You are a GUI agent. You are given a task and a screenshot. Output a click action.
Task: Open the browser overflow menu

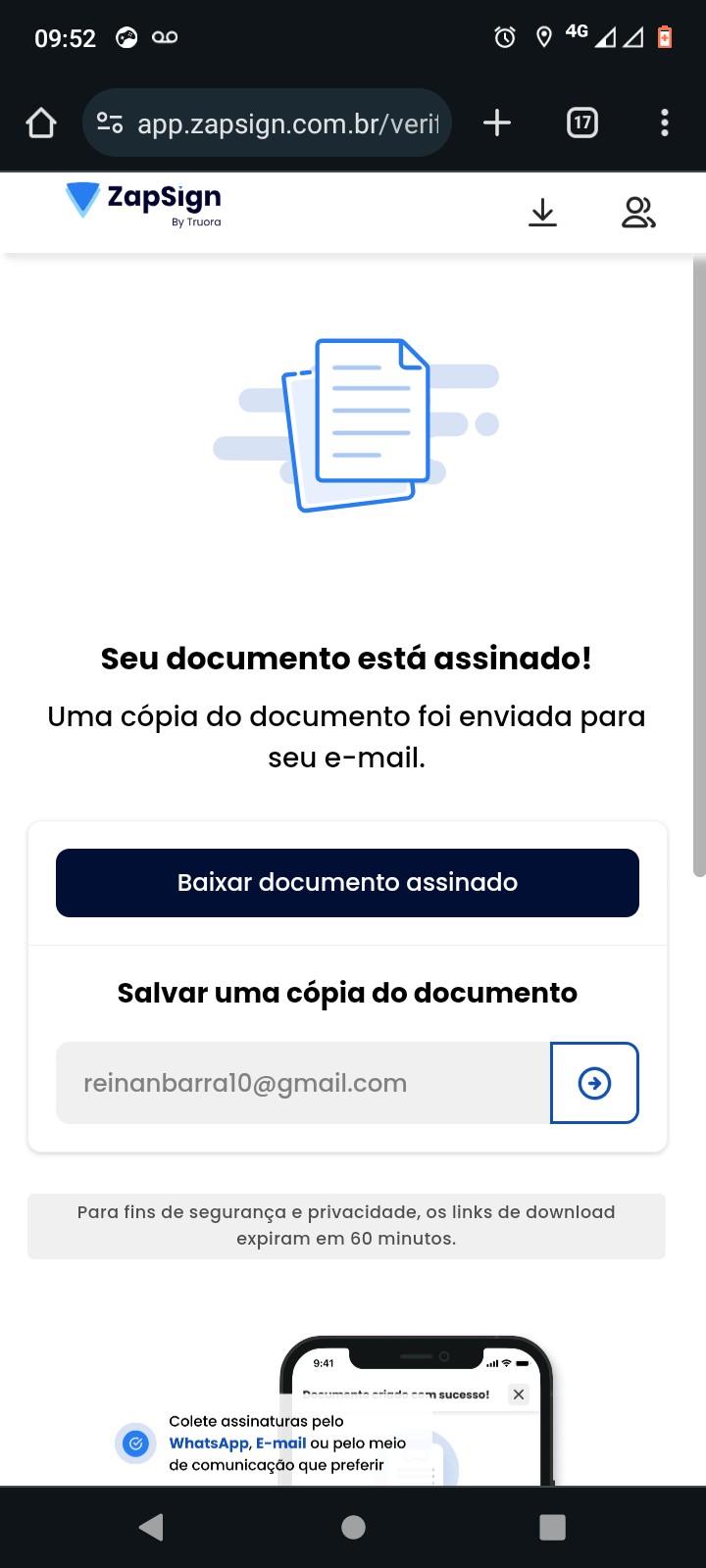tap(665, 122)
